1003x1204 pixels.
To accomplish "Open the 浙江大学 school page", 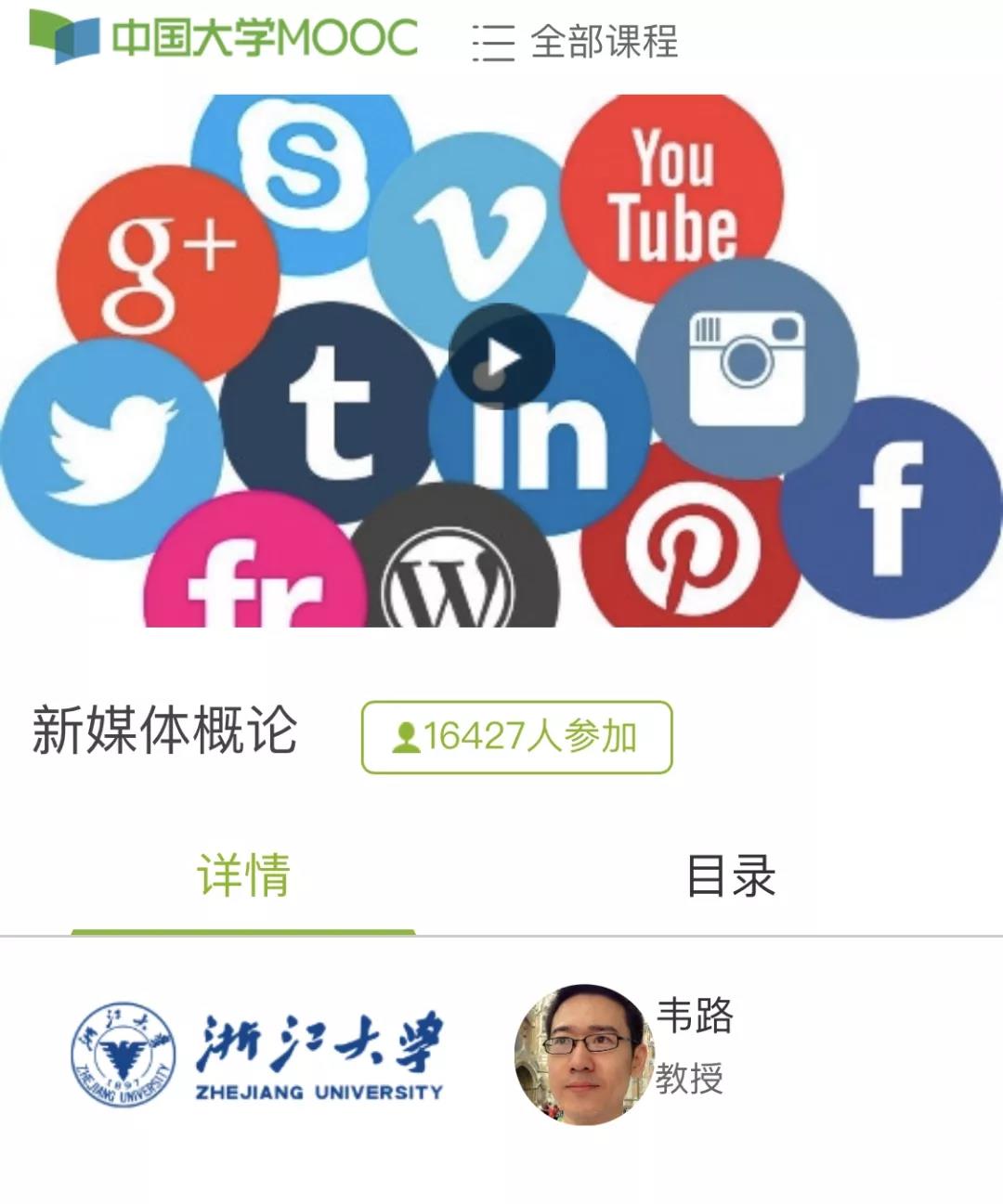I will [x=258, y=1055].
